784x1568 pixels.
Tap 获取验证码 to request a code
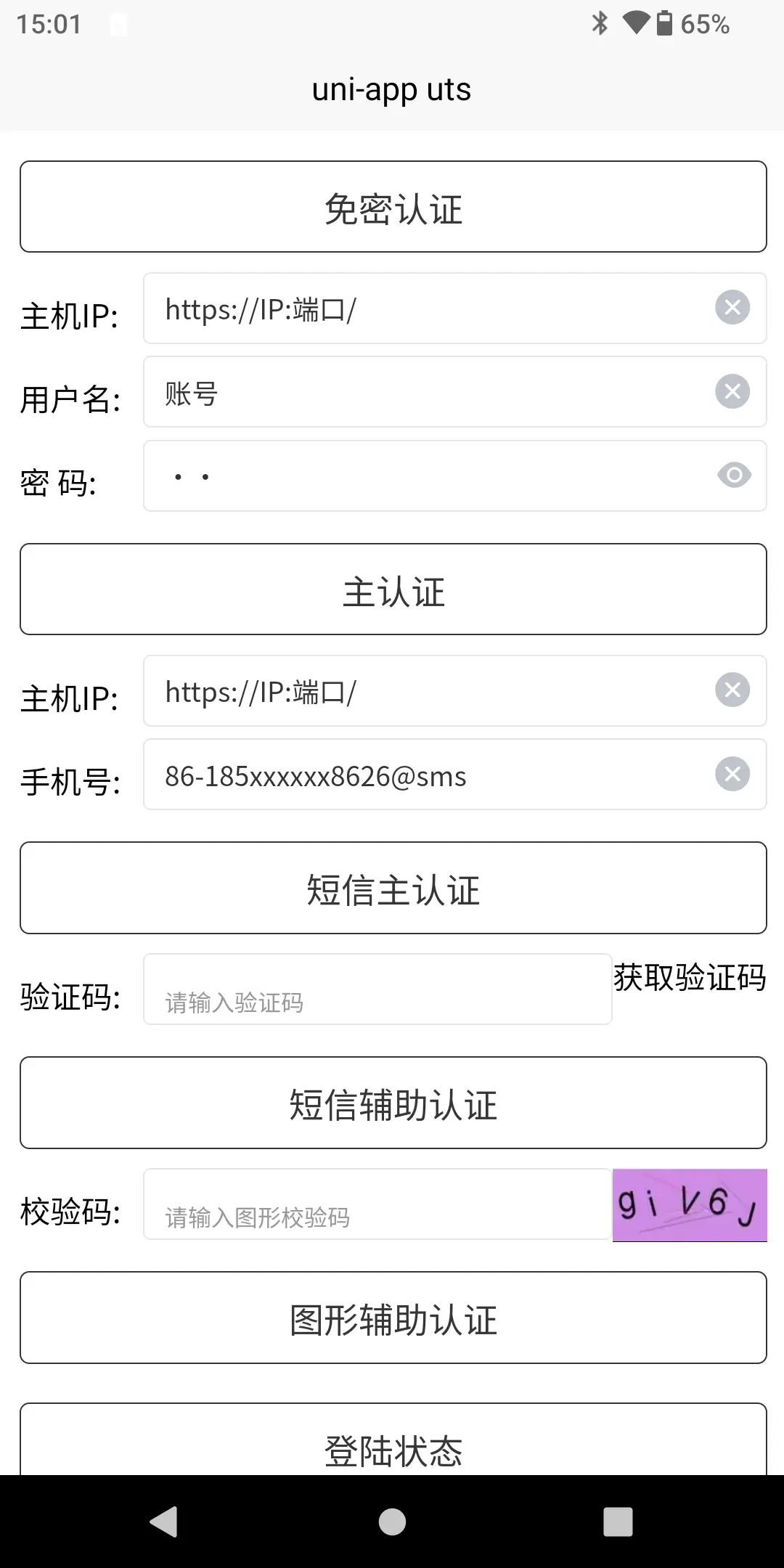point(690,978)
